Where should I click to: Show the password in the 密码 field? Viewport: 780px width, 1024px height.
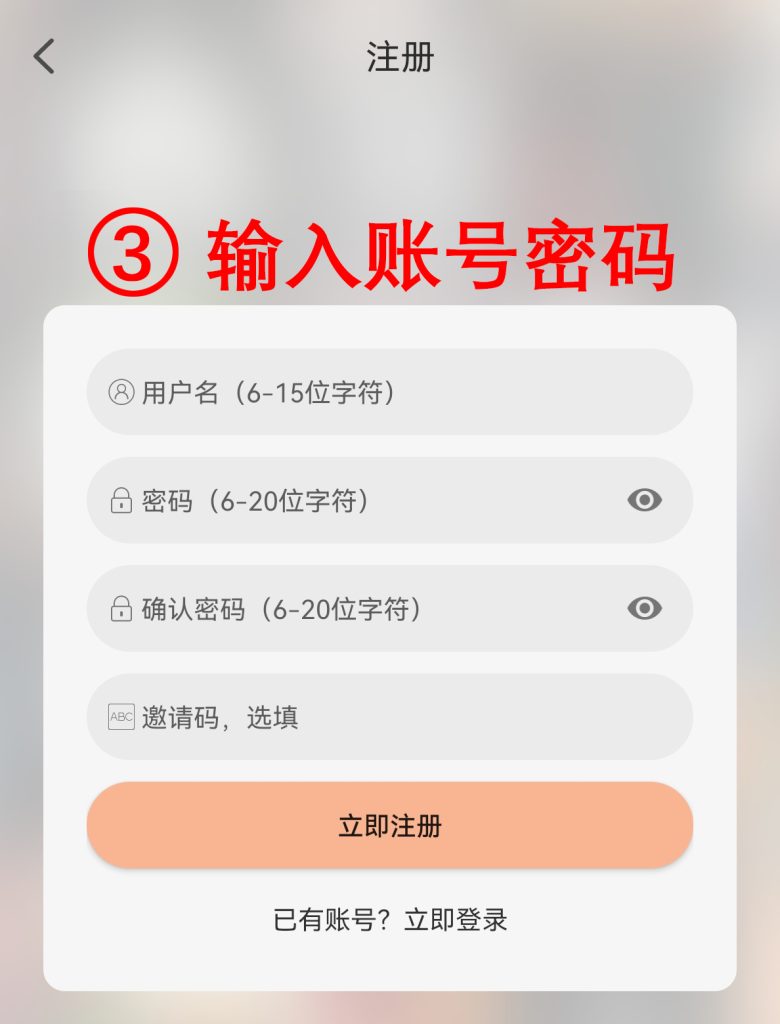[x=644, y=500]
